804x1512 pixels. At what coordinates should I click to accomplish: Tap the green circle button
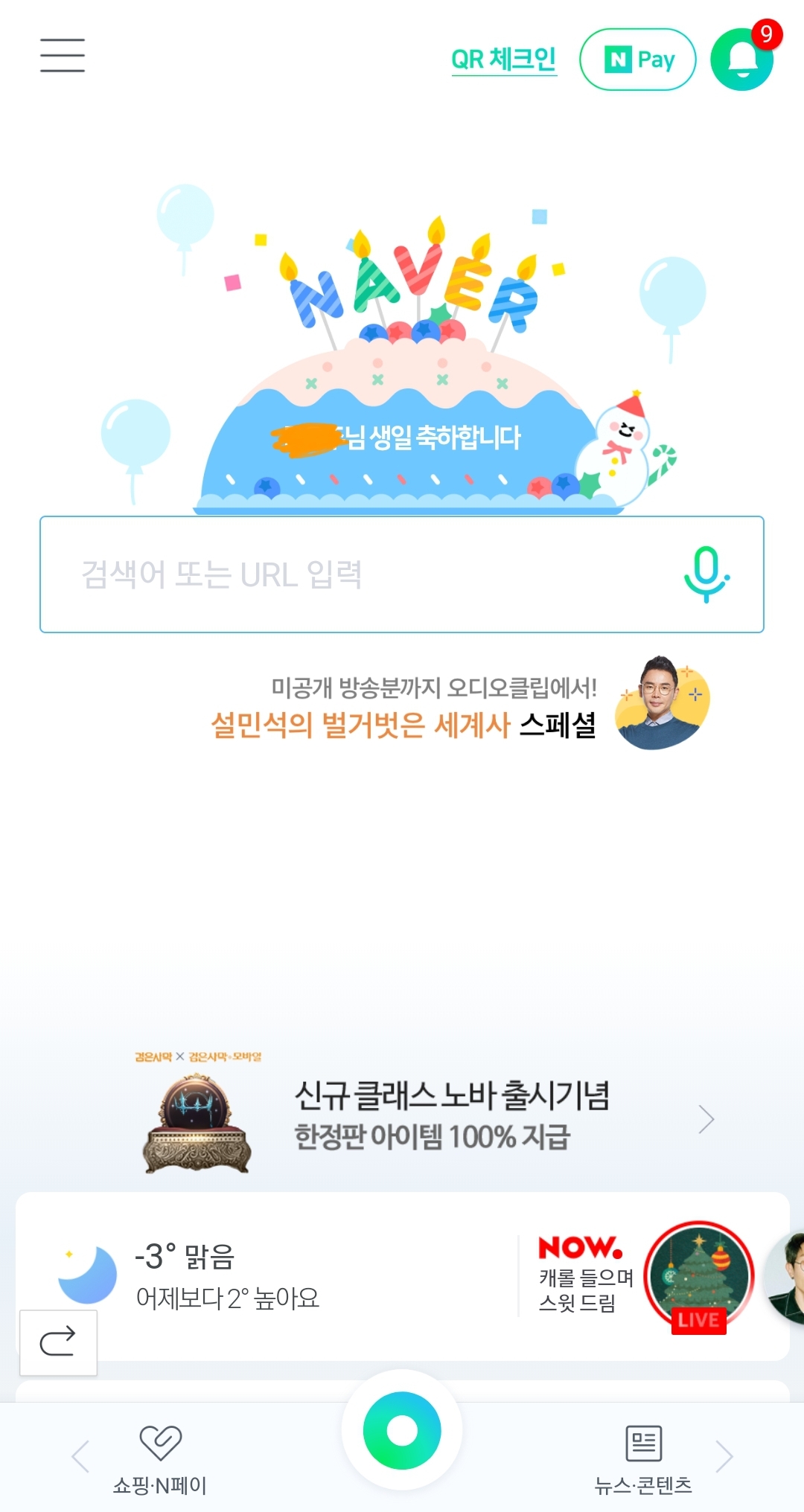click(x=402, y=1430)
